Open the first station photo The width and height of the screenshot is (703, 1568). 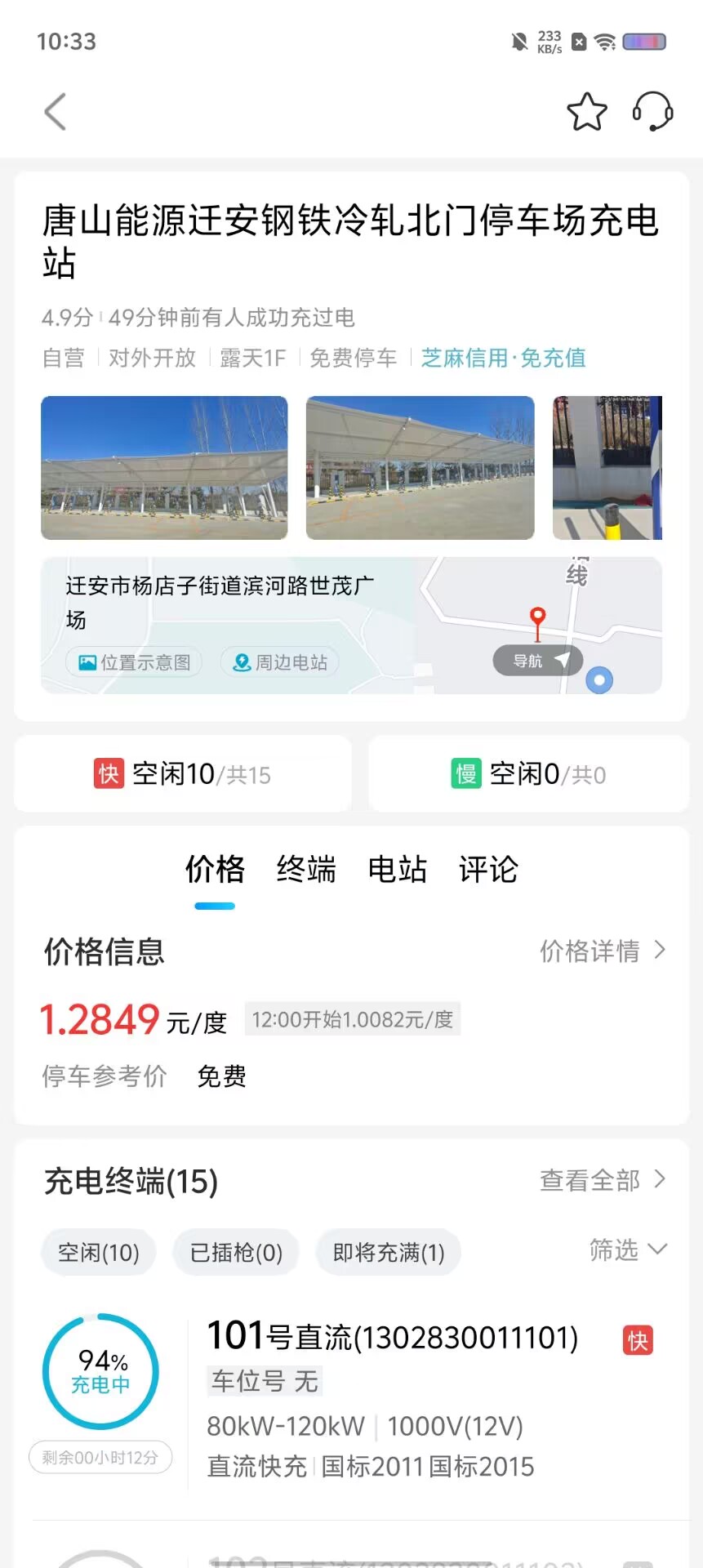point(164,468)
